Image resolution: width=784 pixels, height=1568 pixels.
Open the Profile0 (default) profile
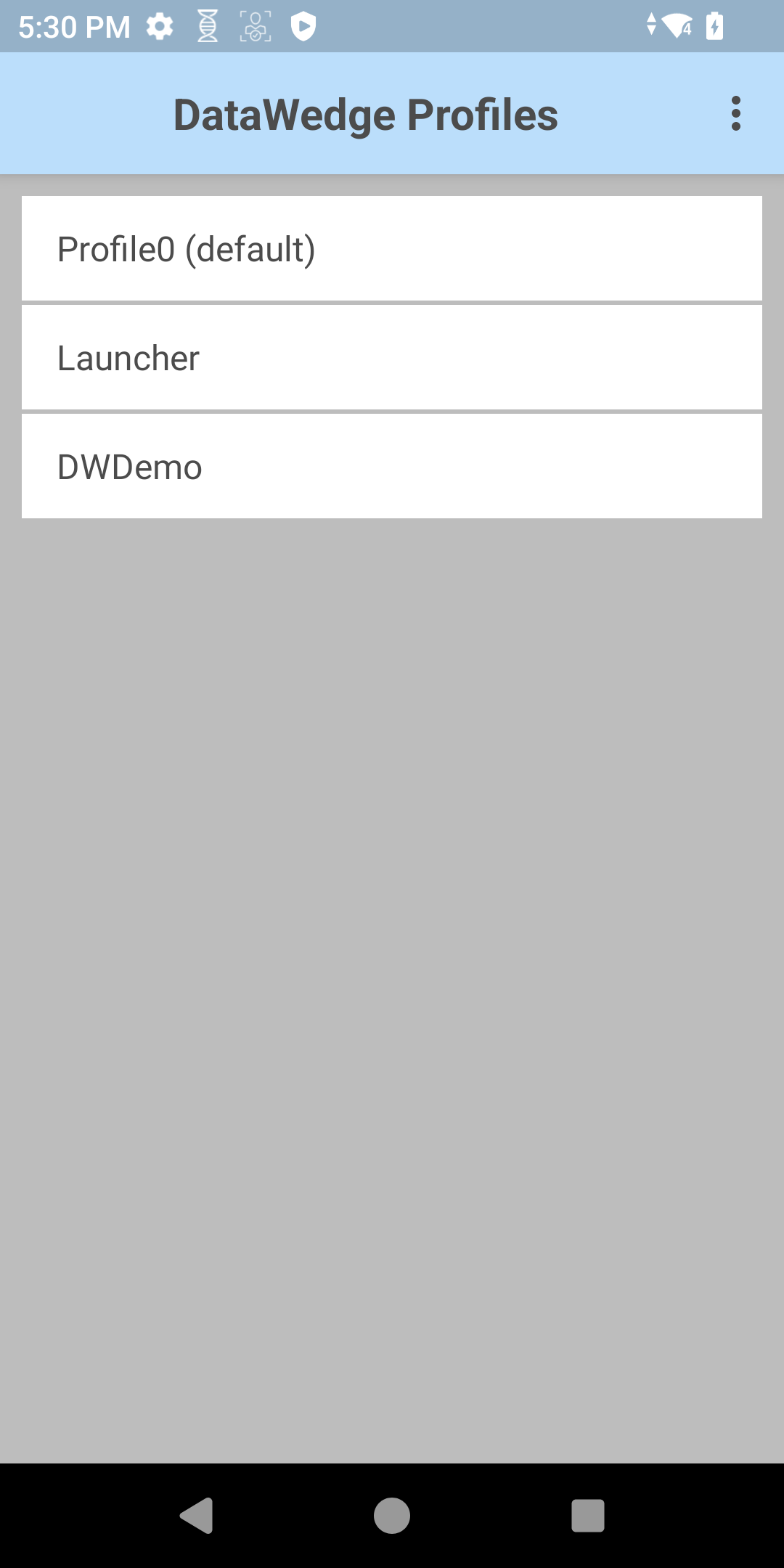click(x=392, y=249)
